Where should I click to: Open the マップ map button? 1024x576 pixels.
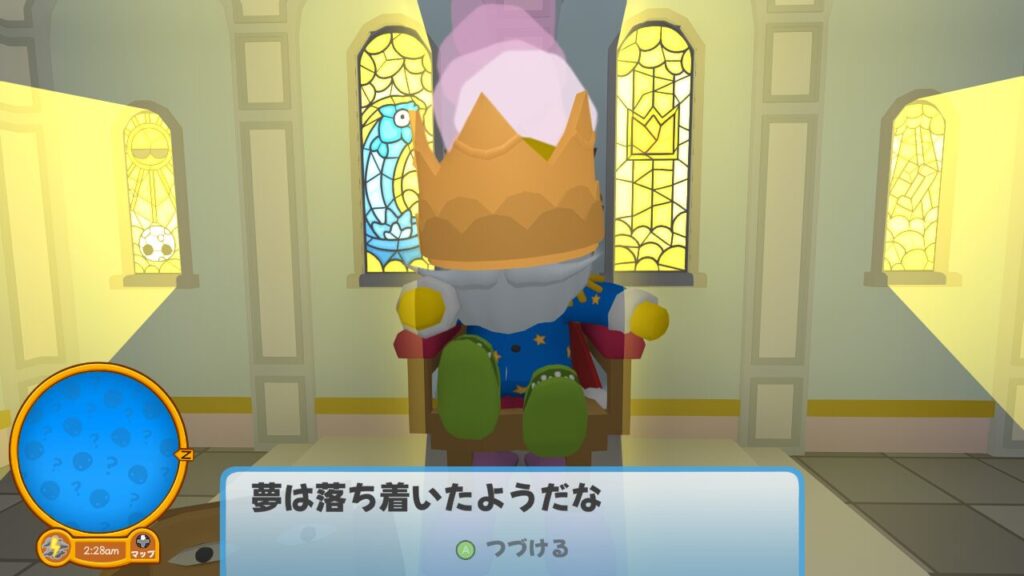143,546
